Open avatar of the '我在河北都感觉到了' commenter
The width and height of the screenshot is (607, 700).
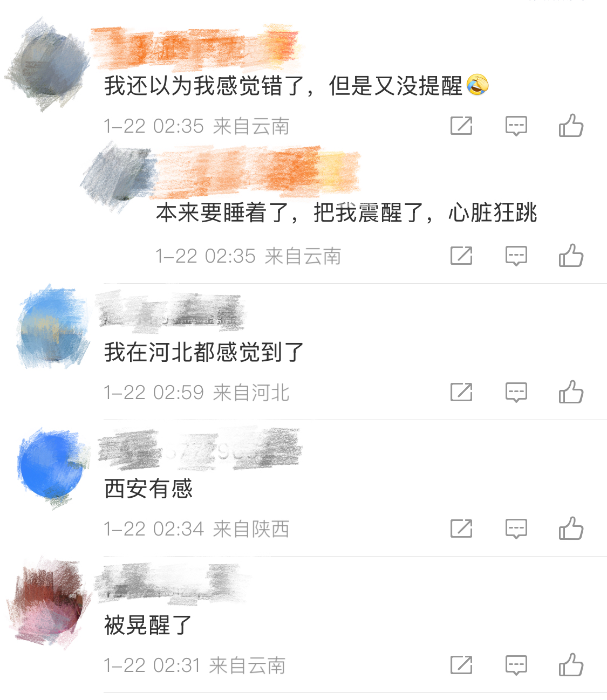click(50, 327)
